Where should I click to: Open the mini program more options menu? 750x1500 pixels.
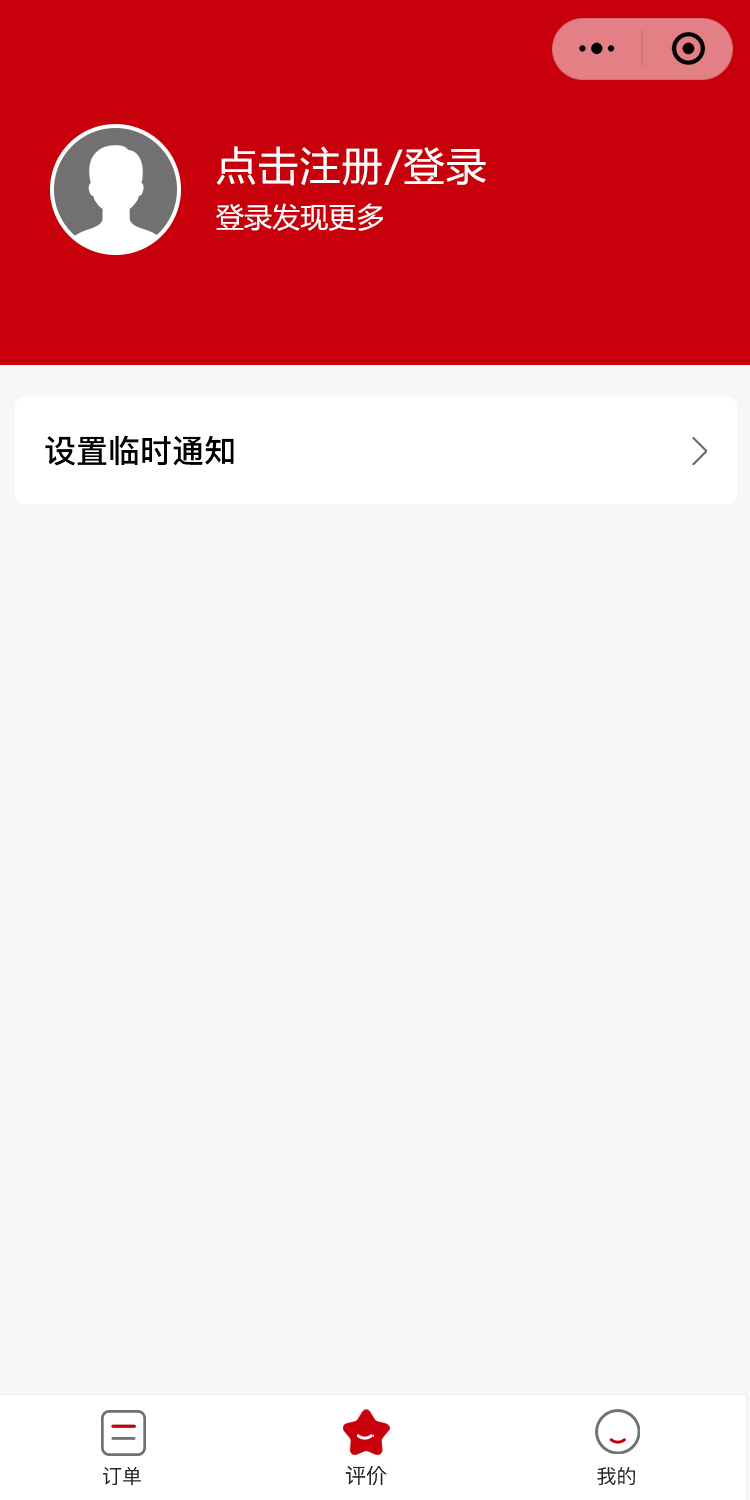[x=597, y=48]
